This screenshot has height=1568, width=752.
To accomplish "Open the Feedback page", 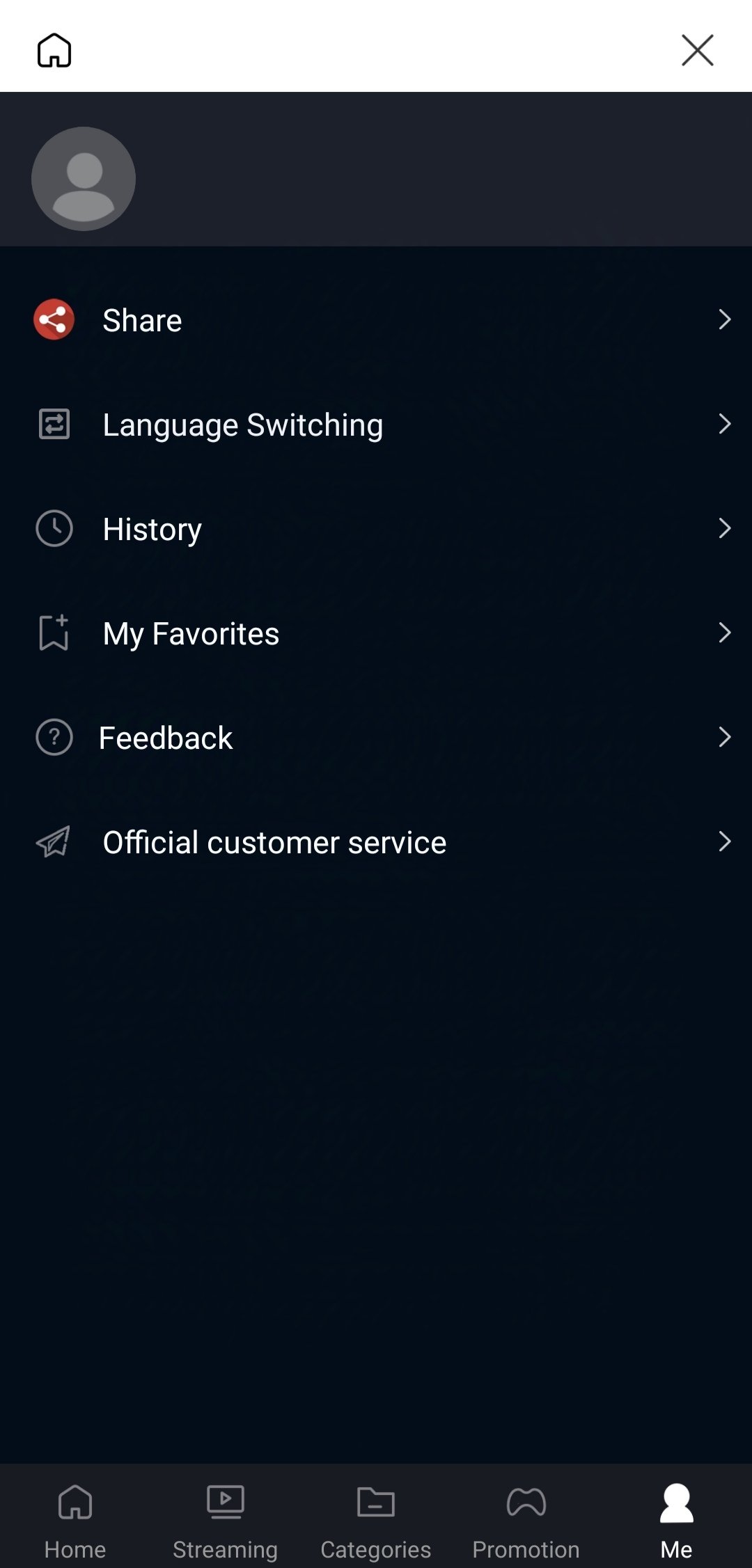I will 376,738.
